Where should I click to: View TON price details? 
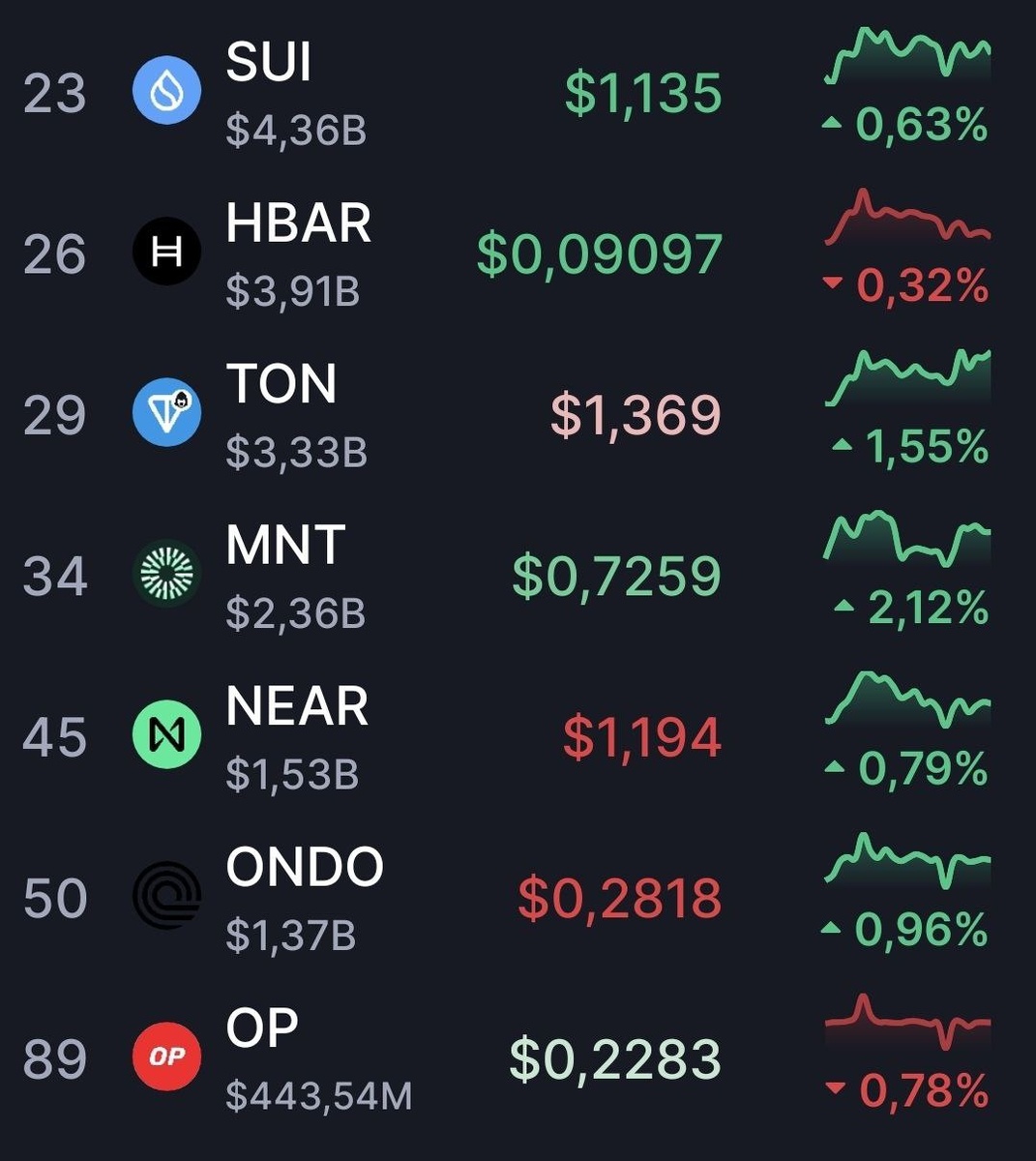coord(636,415)
